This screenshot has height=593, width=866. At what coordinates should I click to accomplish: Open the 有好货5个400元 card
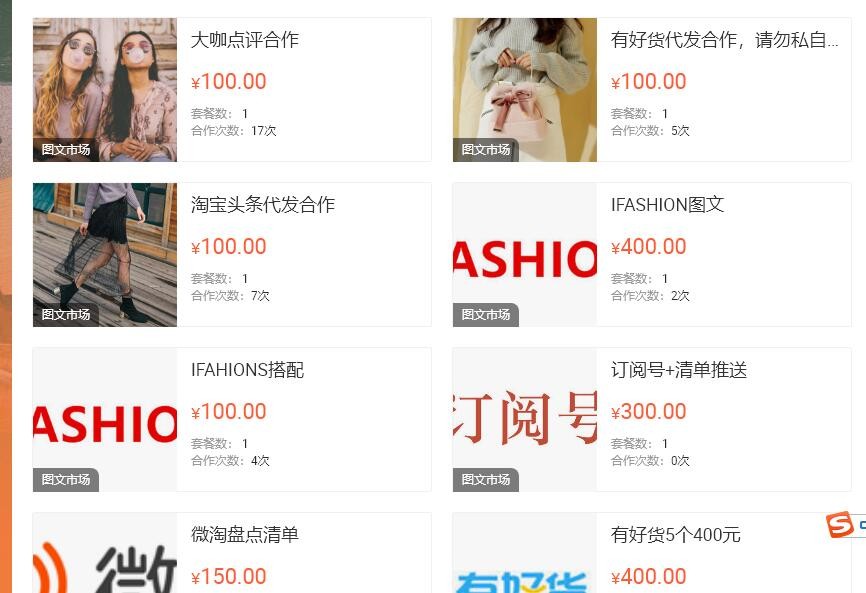[x=675, y=535]
